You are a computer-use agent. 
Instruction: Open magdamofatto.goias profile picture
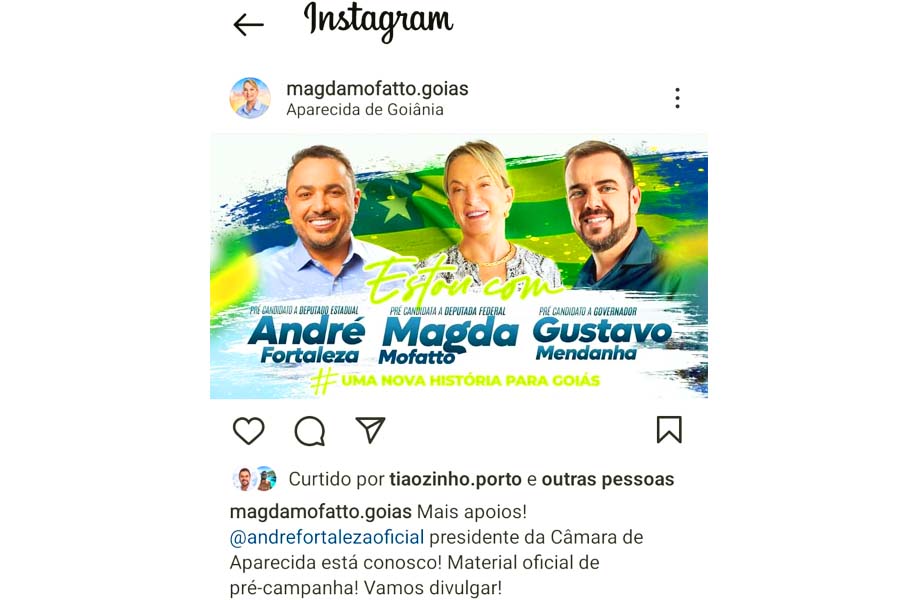point(250,98)
